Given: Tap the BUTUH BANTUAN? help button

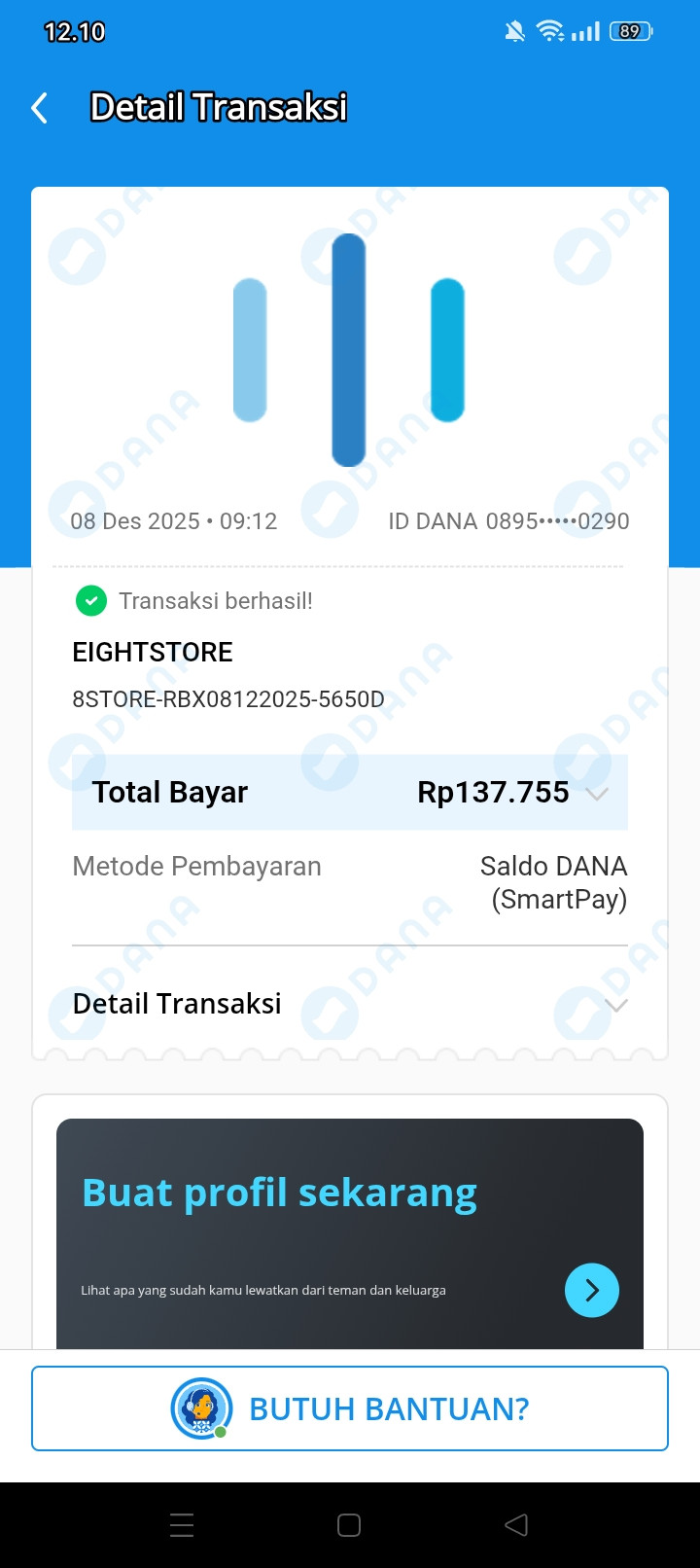Looking at the screenshot, I should click(350, 1408).
